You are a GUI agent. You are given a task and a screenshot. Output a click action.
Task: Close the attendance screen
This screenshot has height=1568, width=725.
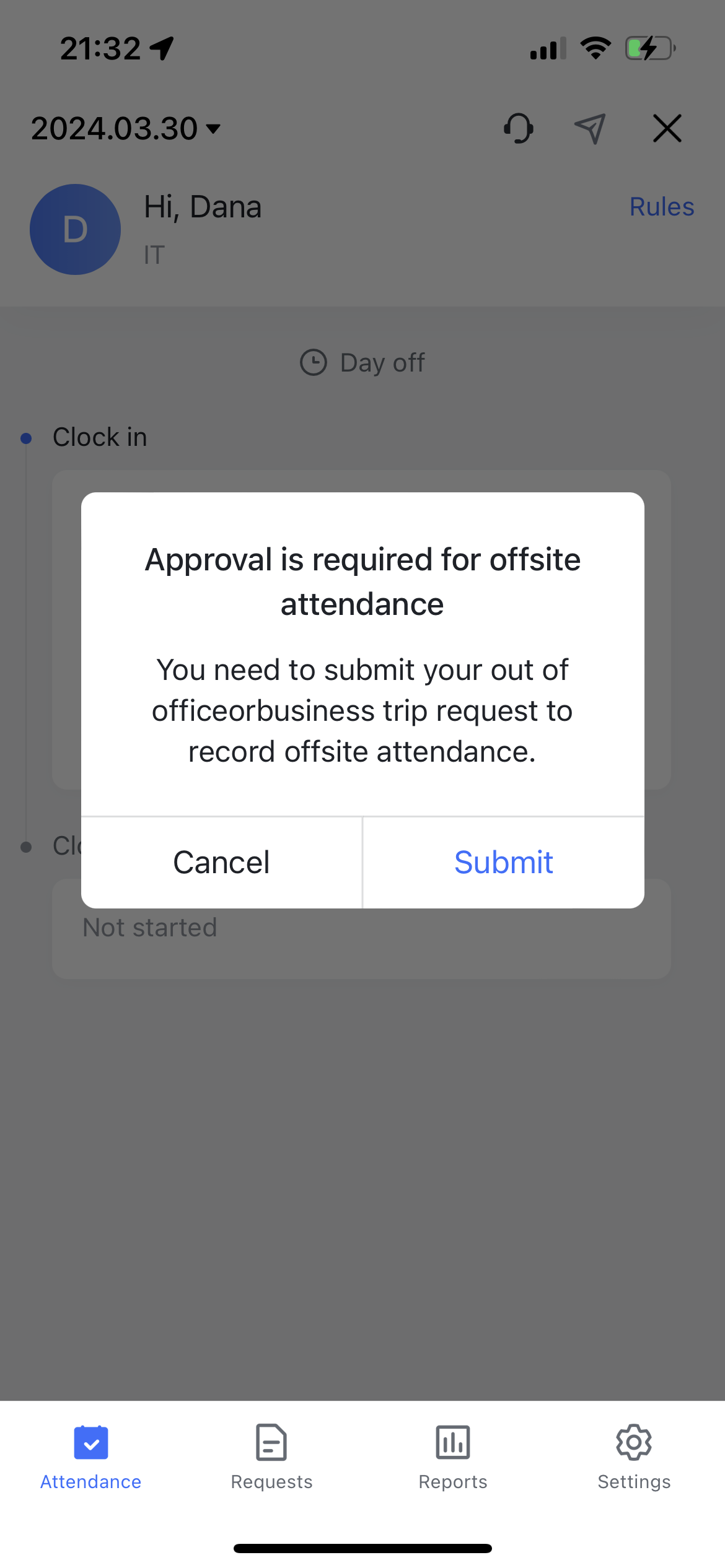[667, 129]
